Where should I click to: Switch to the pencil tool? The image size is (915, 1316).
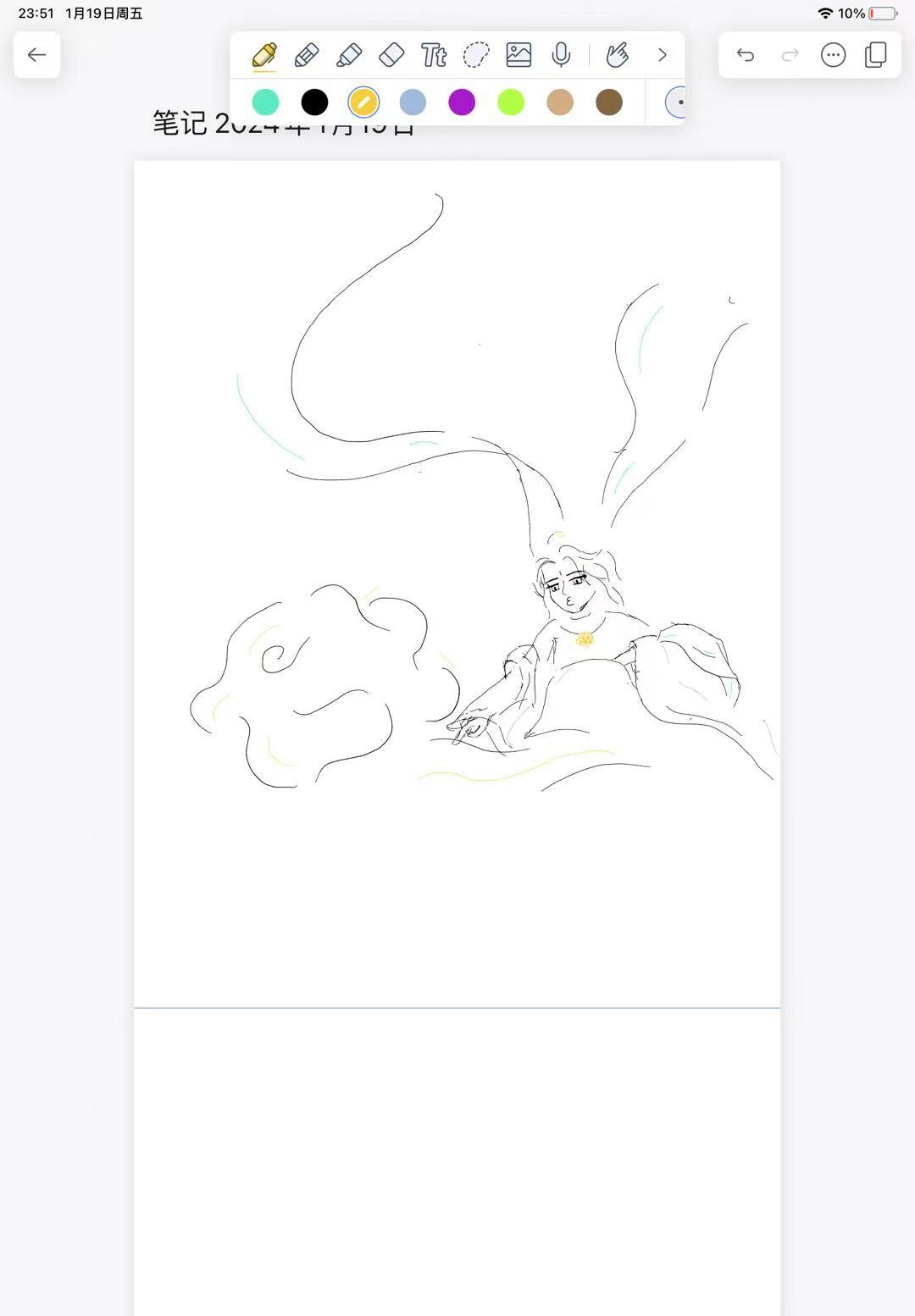coord(307,55)
